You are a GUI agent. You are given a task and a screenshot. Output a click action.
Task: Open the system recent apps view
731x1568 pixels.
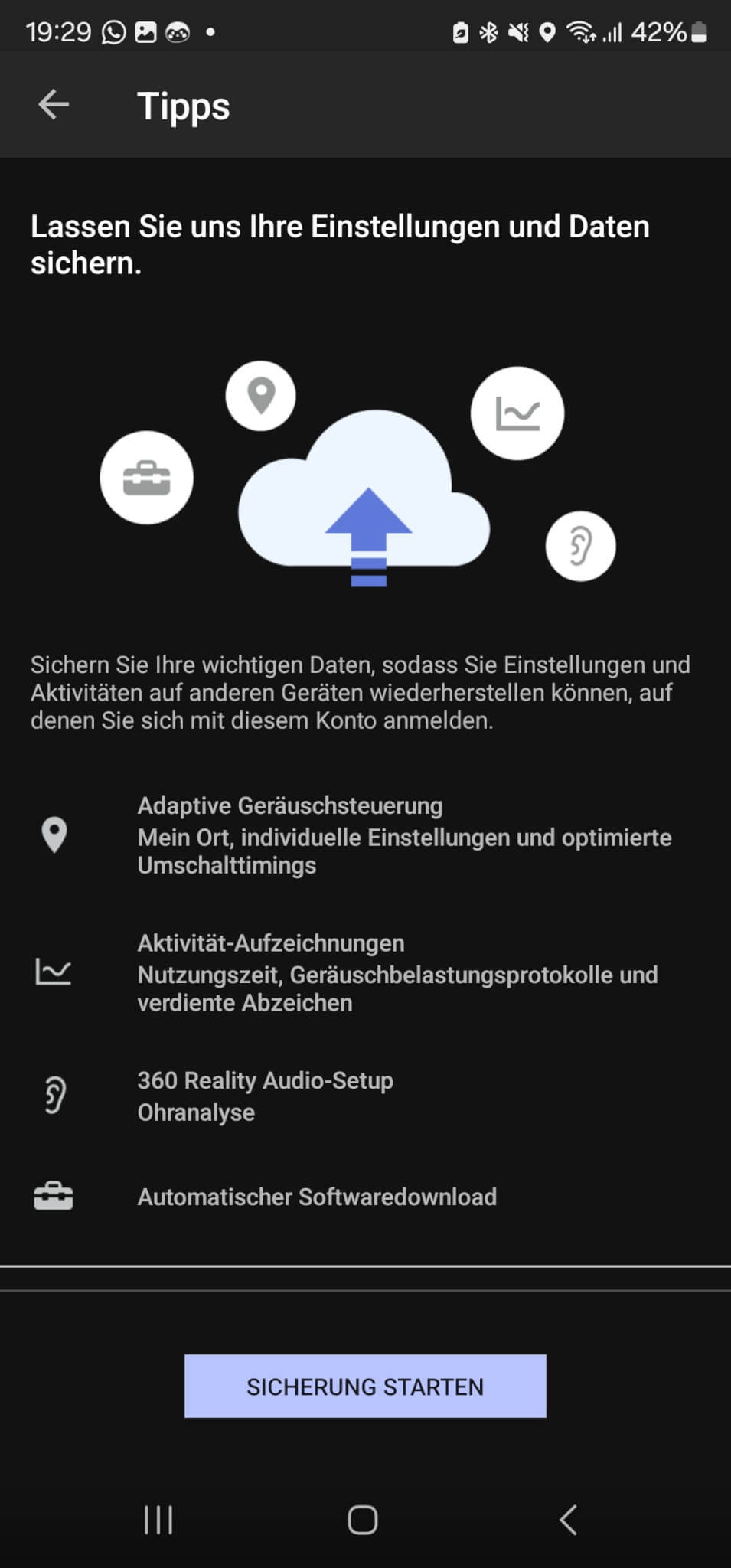[158, 1520]
